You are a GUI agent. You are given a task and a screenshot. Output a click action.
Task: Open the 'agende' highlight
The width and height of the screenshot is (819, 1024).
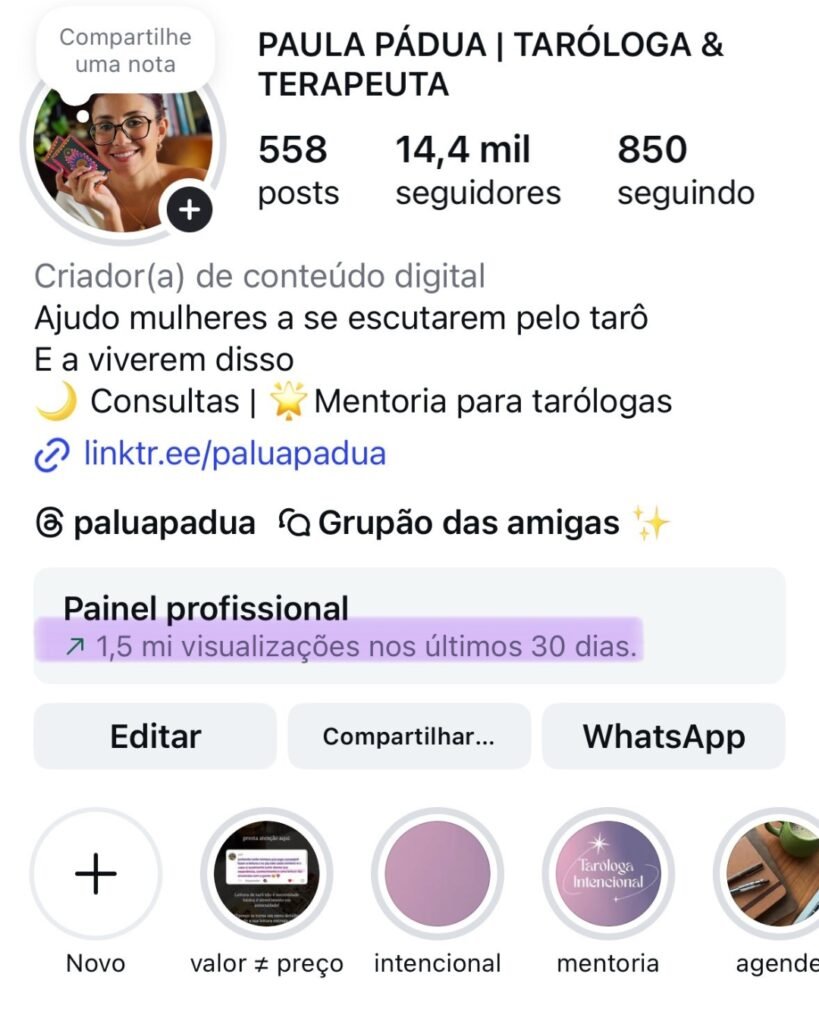pyautogui.click(x=770, y=873)
